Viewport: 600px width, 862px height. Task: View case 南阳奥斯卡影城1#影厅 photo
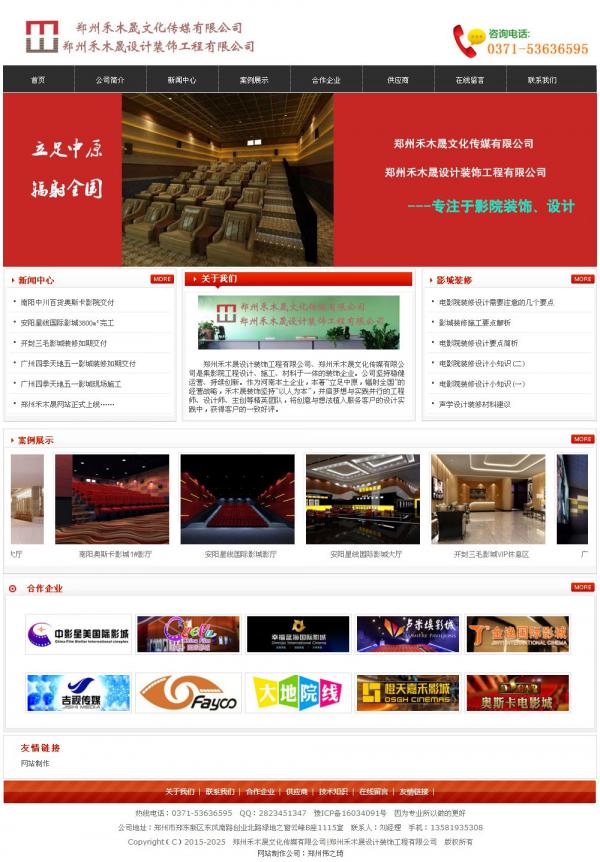(x=112, y=500)
